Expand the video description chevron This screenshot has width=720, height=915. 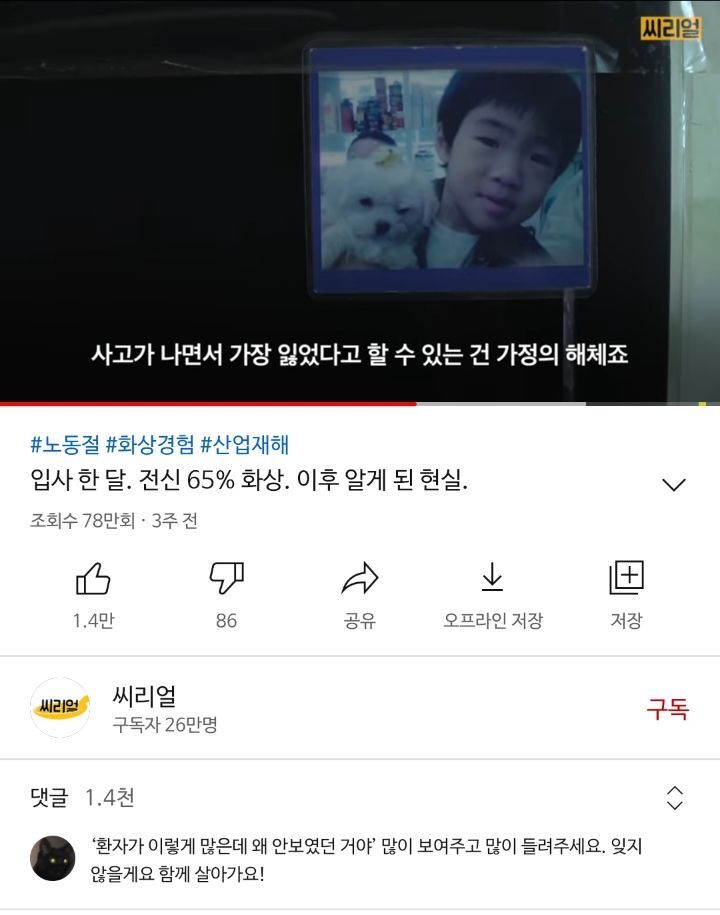coord(674,485)
